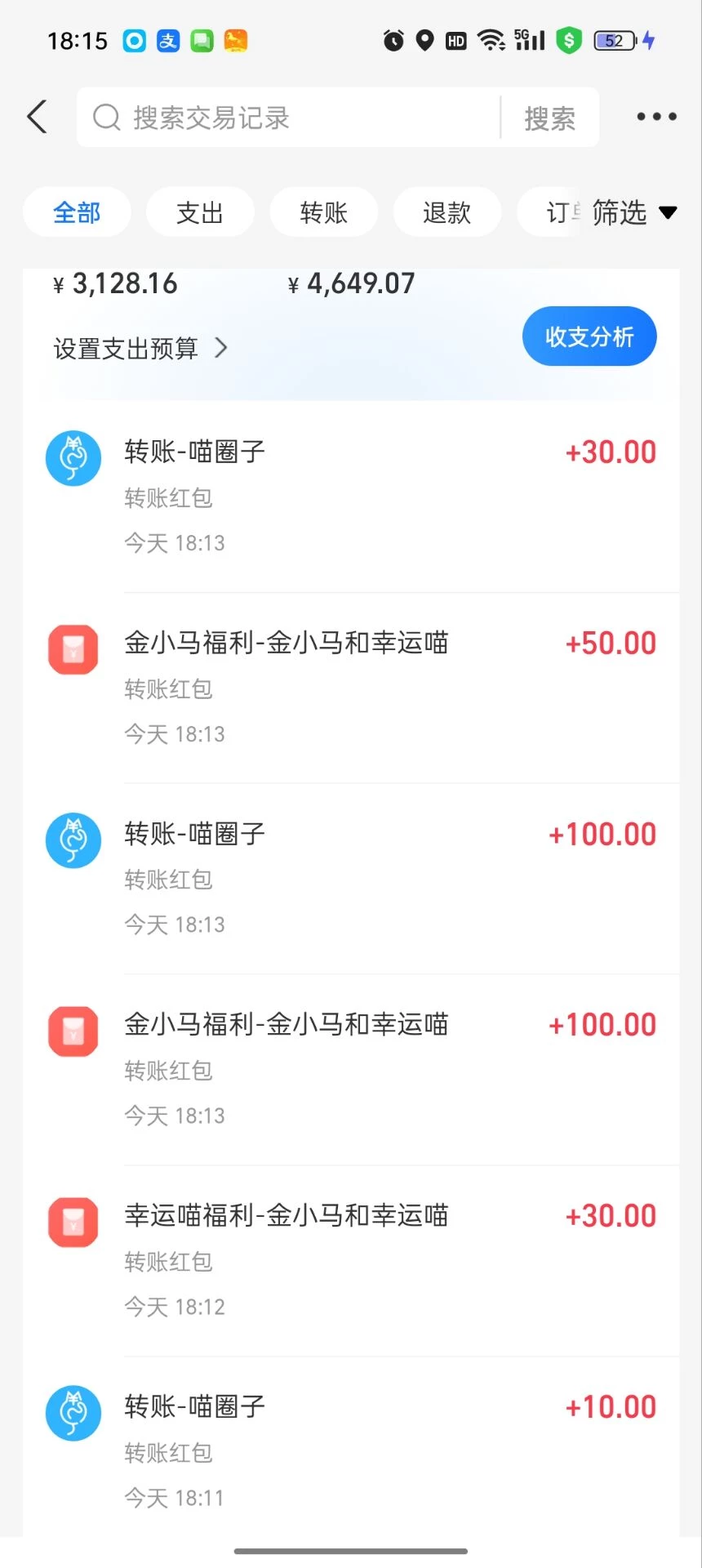Switch to the 退款 filter chip

[x=447, y=212]
